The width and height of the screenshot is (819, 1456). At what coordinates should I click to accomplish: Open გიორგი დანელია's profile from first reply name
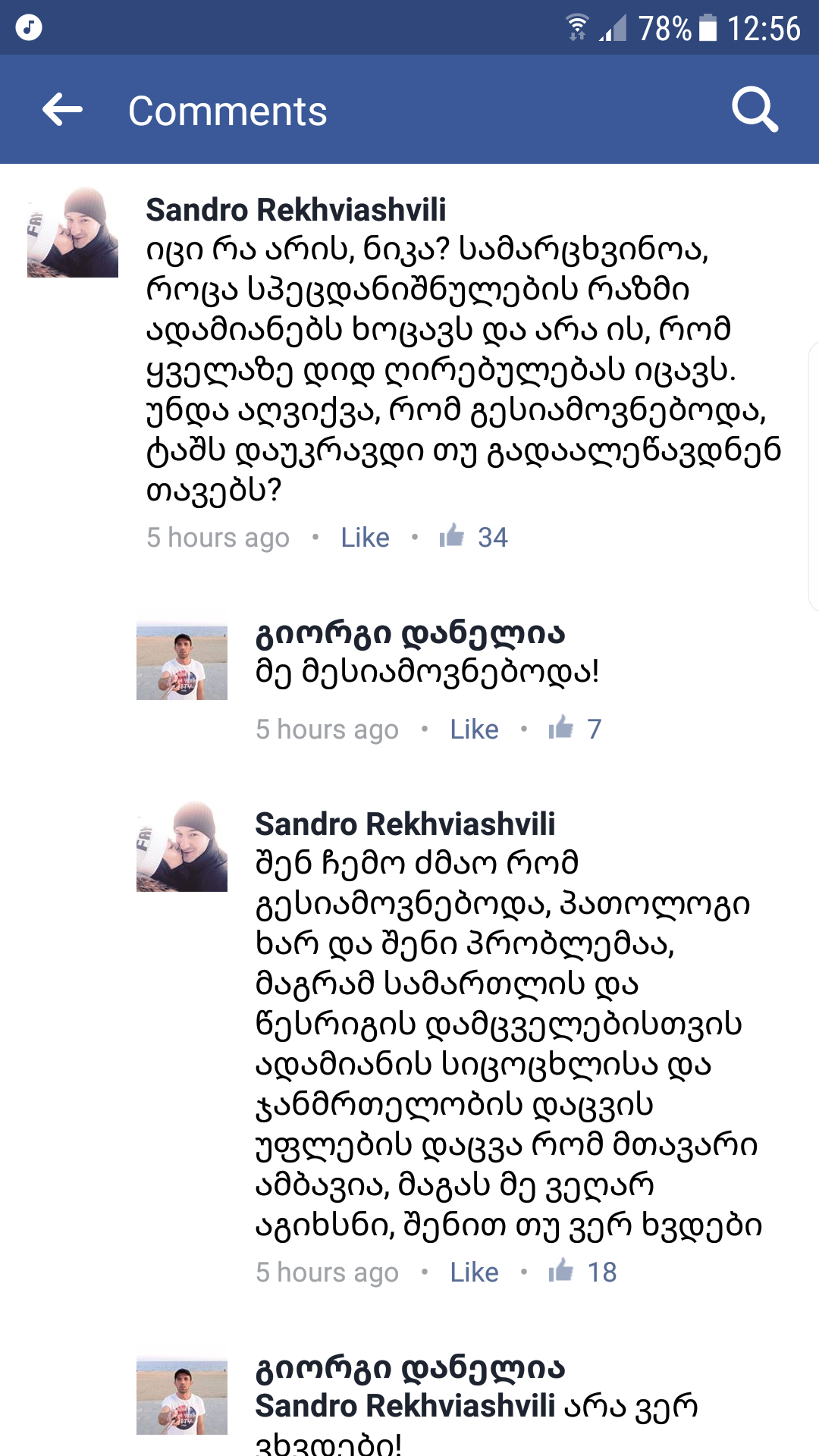410,633
